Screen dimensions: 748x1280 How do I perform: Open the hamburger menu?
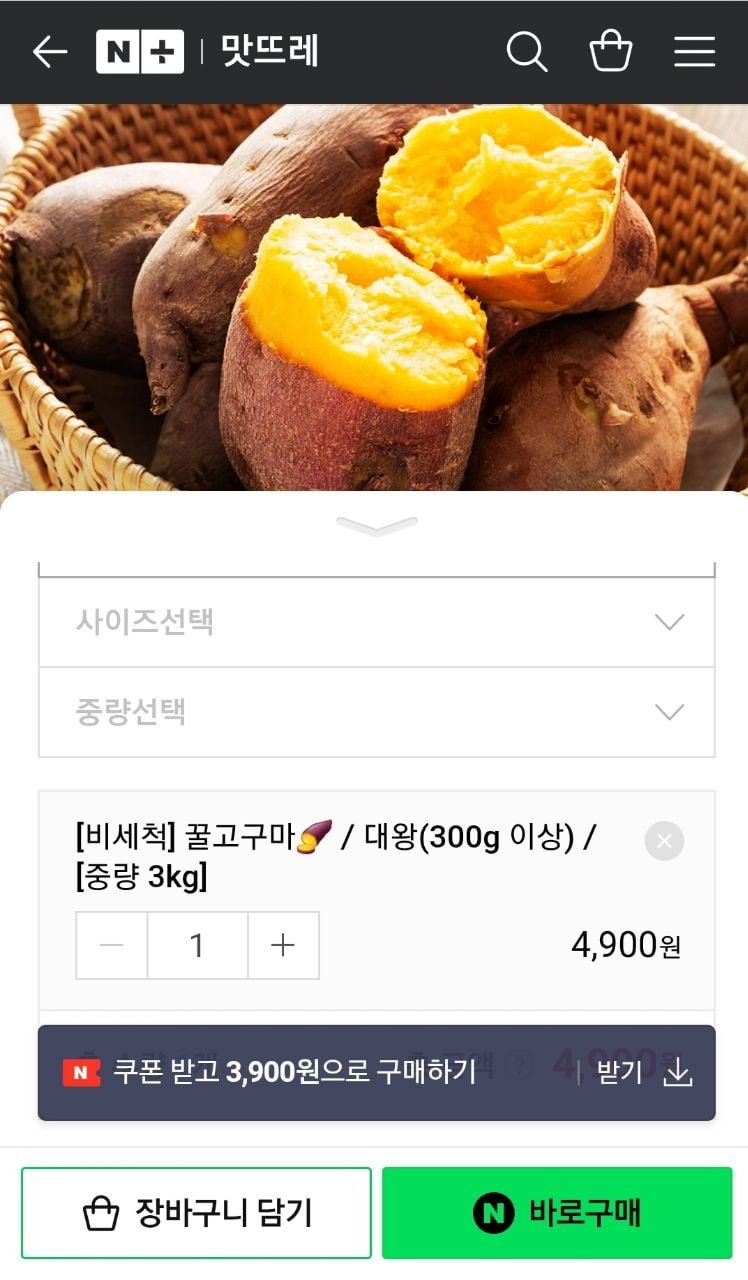(x=694, y=52)
